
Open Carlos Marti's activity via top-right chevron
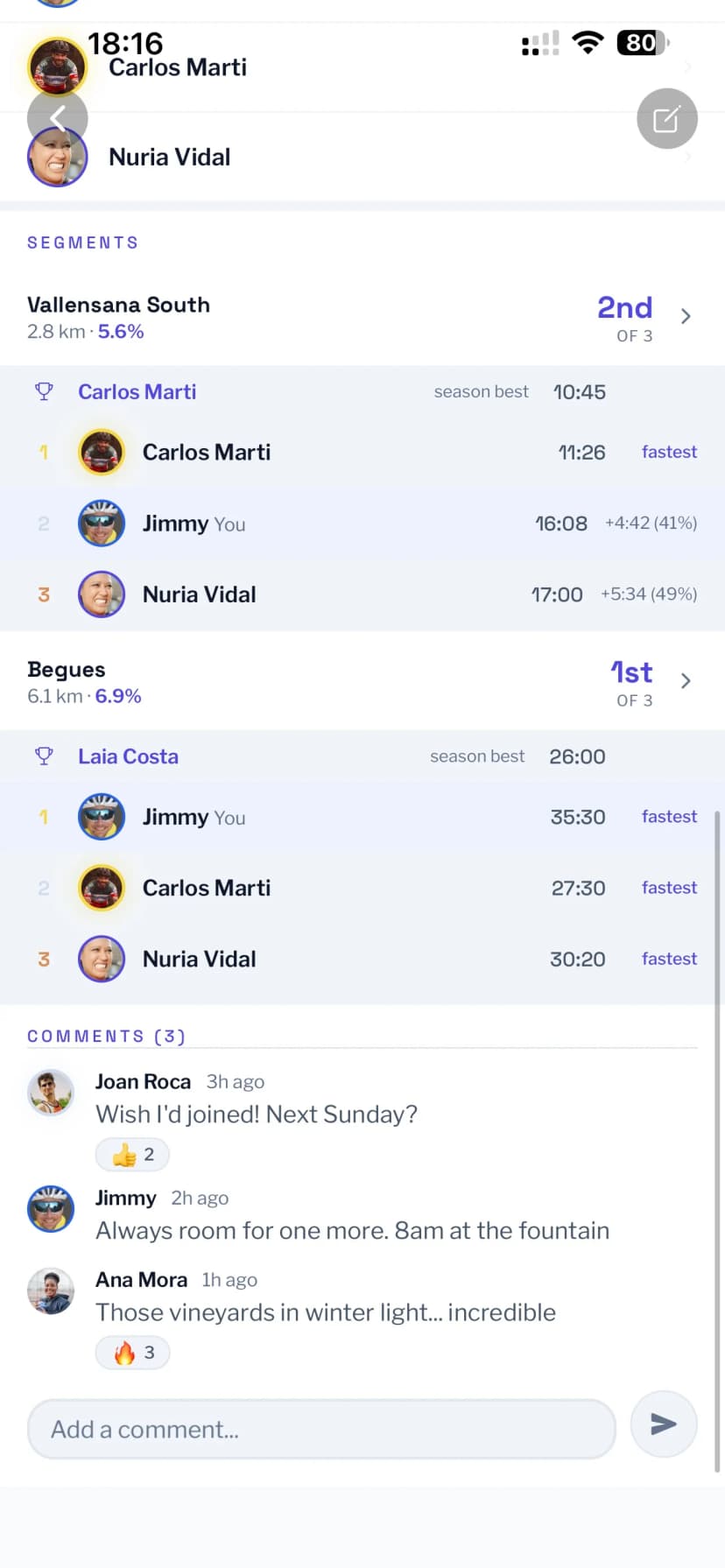point(689,67)
